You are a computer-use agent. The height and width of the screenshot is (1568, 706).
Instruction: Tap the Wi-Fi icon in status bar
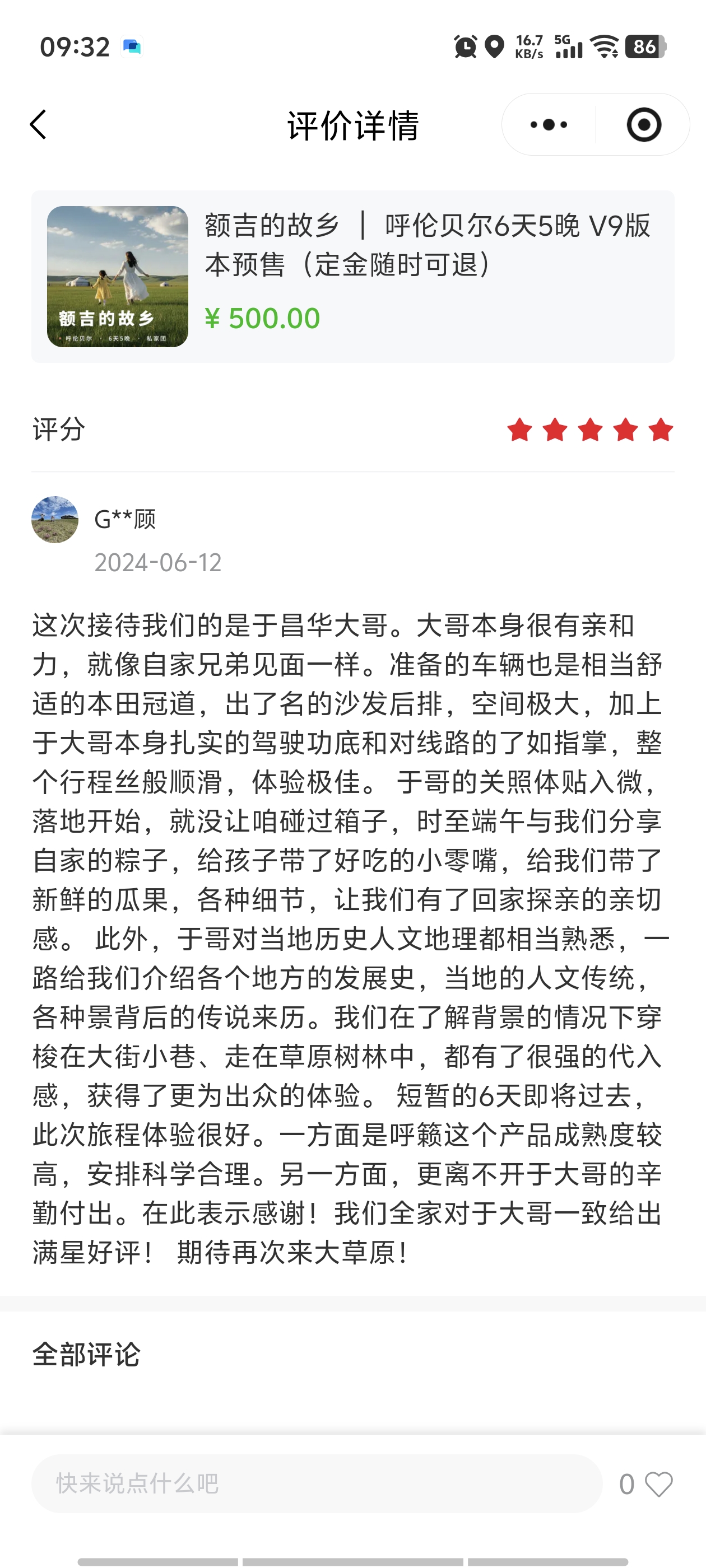click(x=604, y=46)
